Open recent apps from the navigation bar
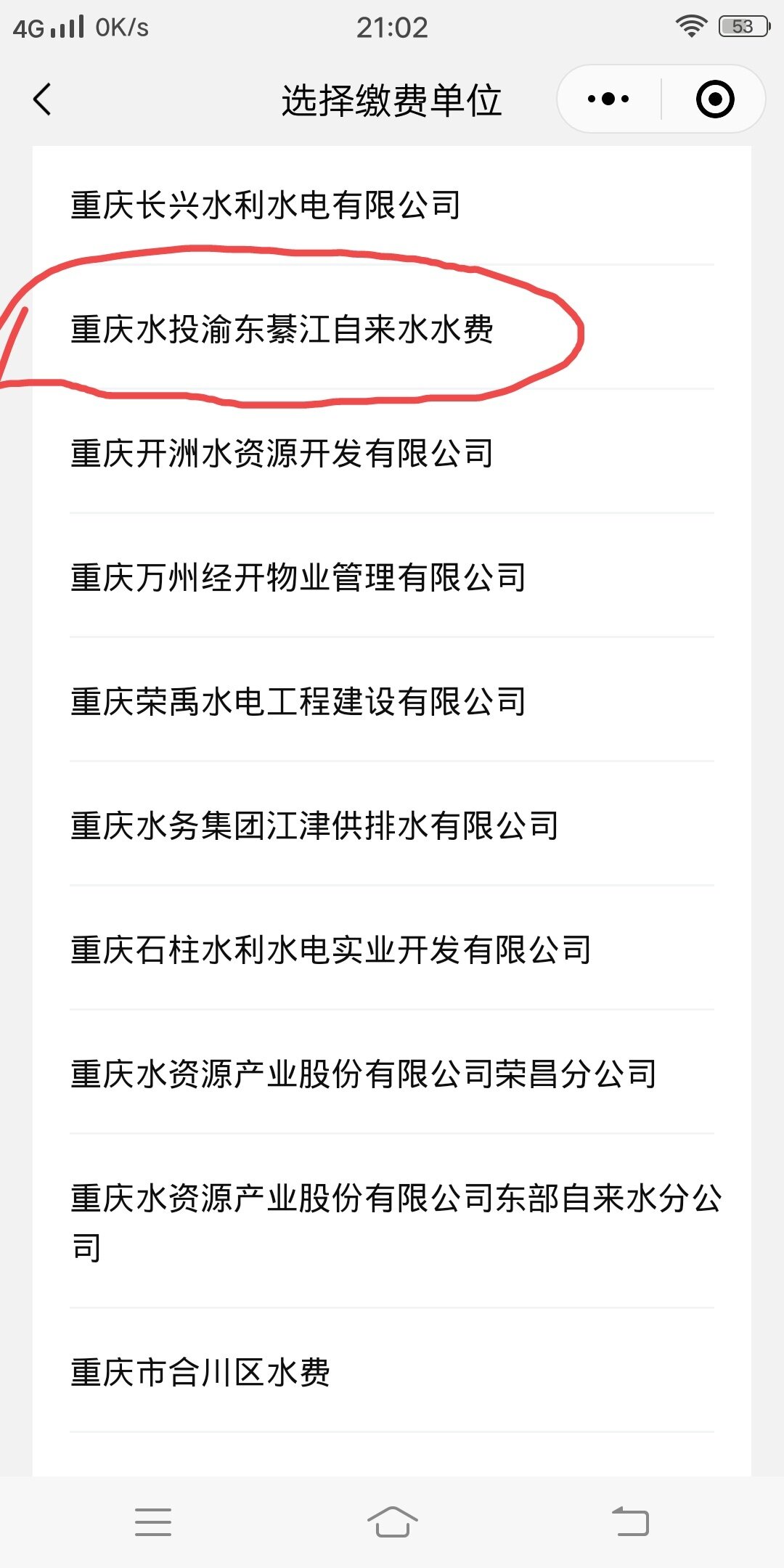Screen dimensions: 784x1568 click(x=153, y=1522)
